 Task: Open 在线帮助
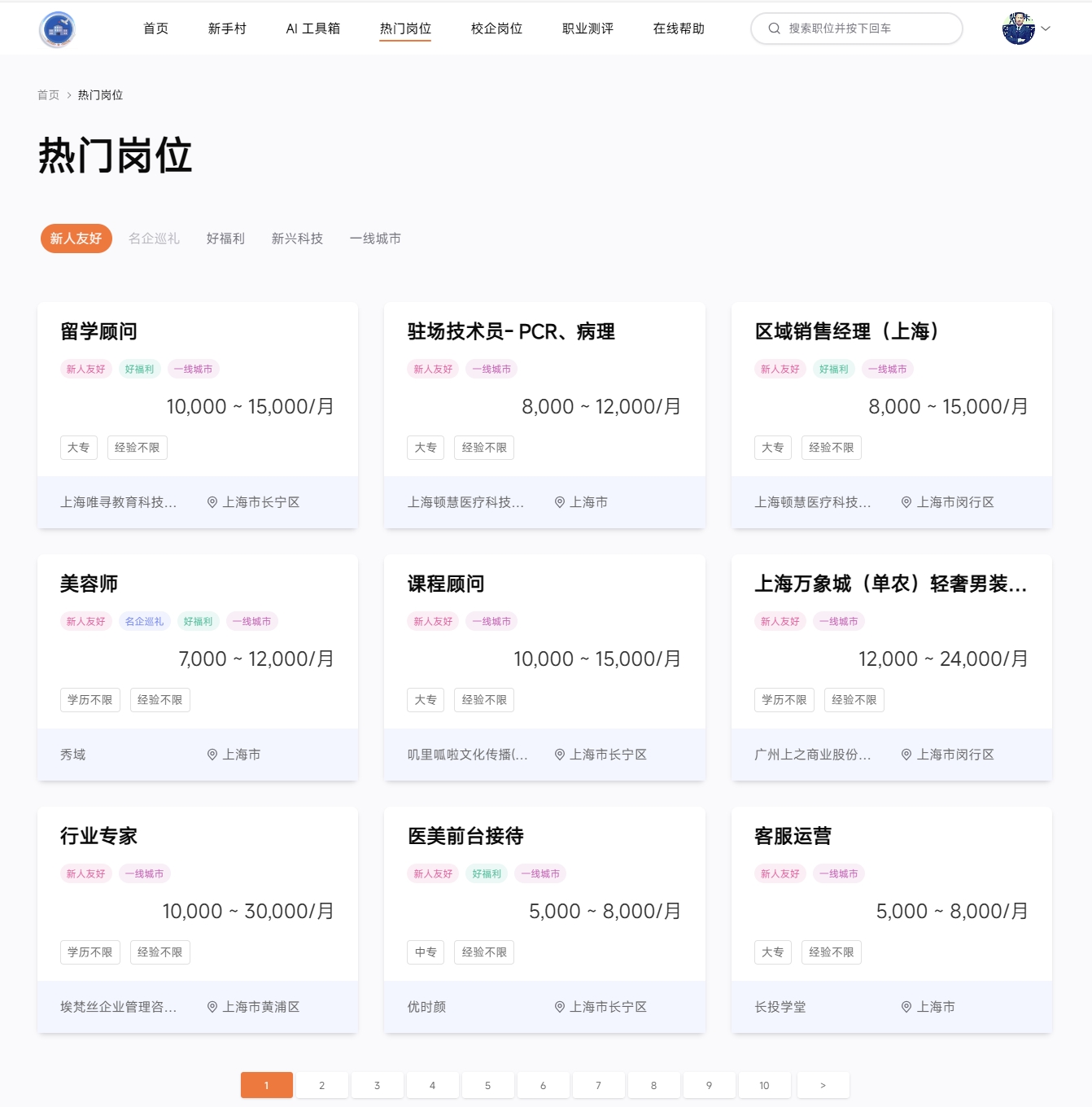pos(679,28)
